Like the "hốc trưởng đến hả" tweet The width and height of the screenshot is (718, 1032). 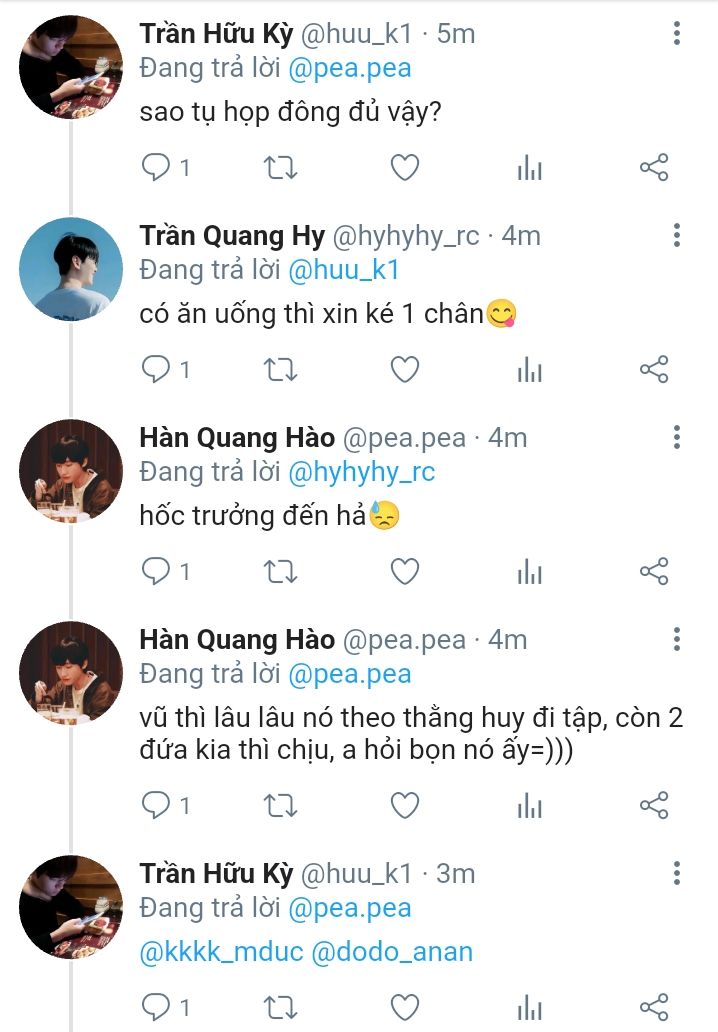tap(404, 572)
